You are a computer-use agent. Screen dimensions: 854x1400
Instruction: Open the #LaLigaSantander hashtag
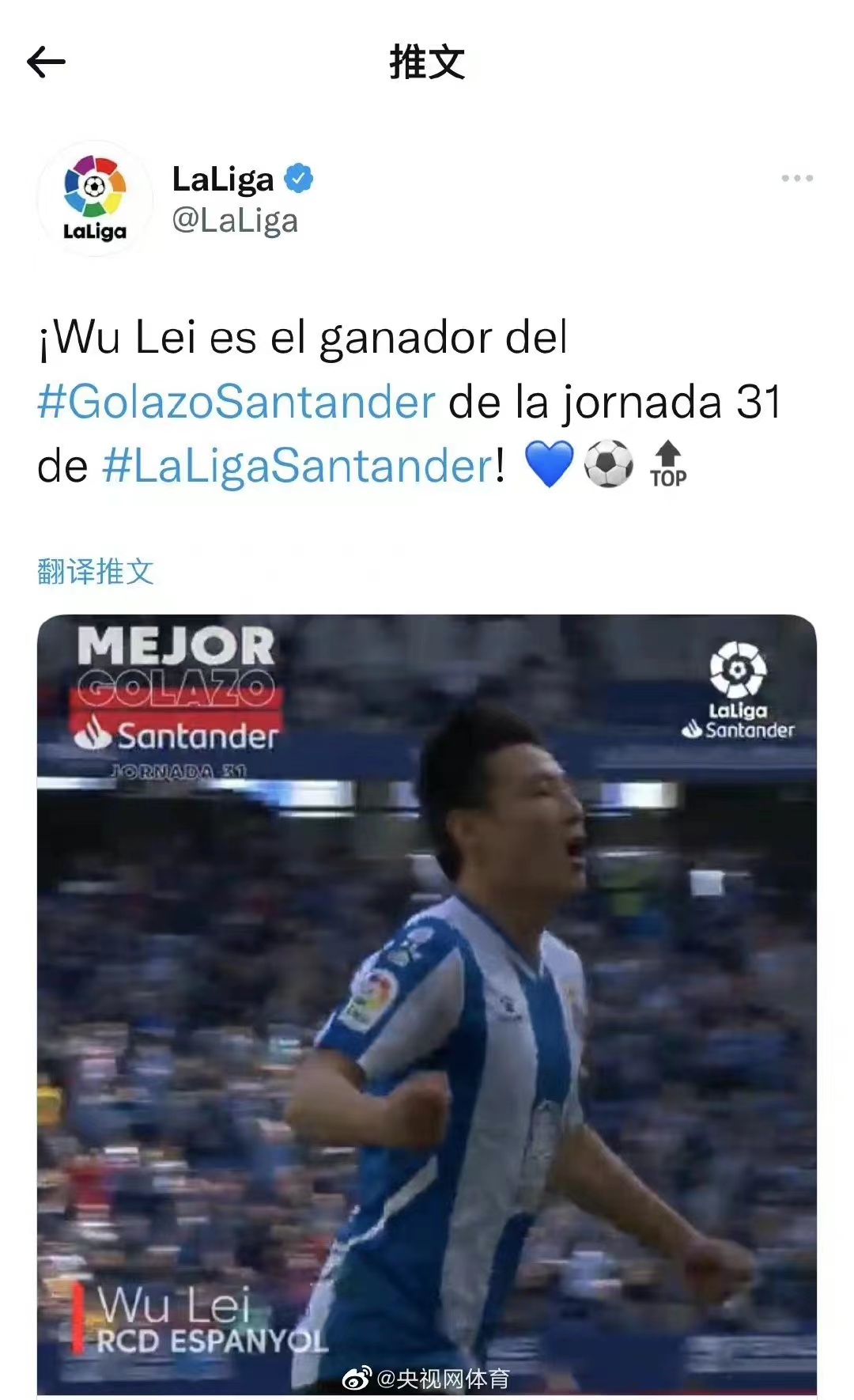pyautogui.click(x=298, y=466)
